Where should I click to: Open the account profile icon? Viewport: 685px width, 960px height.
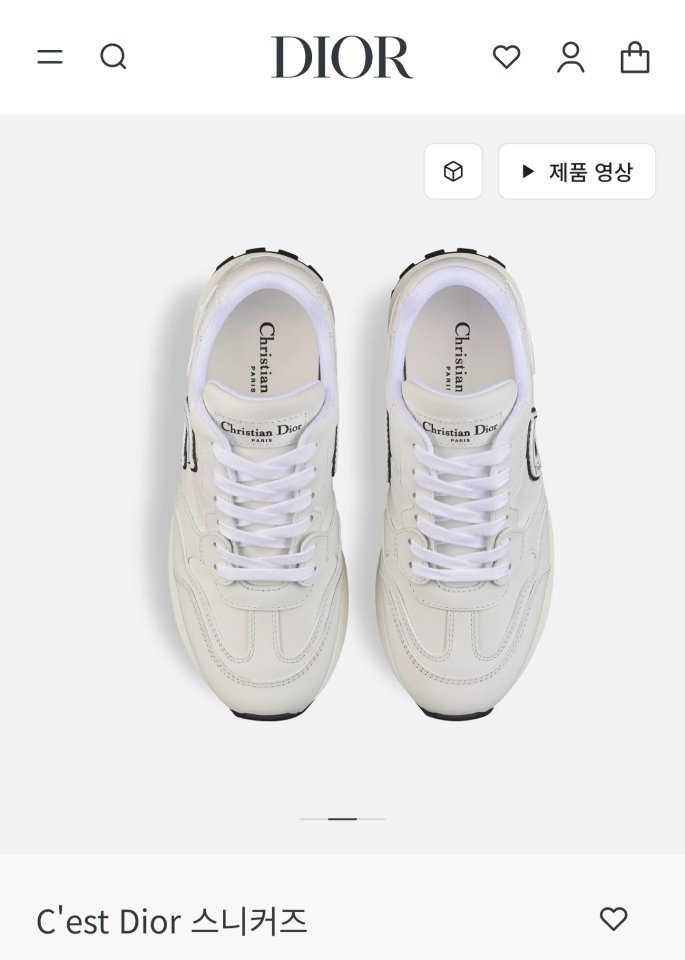coord(571,57)
